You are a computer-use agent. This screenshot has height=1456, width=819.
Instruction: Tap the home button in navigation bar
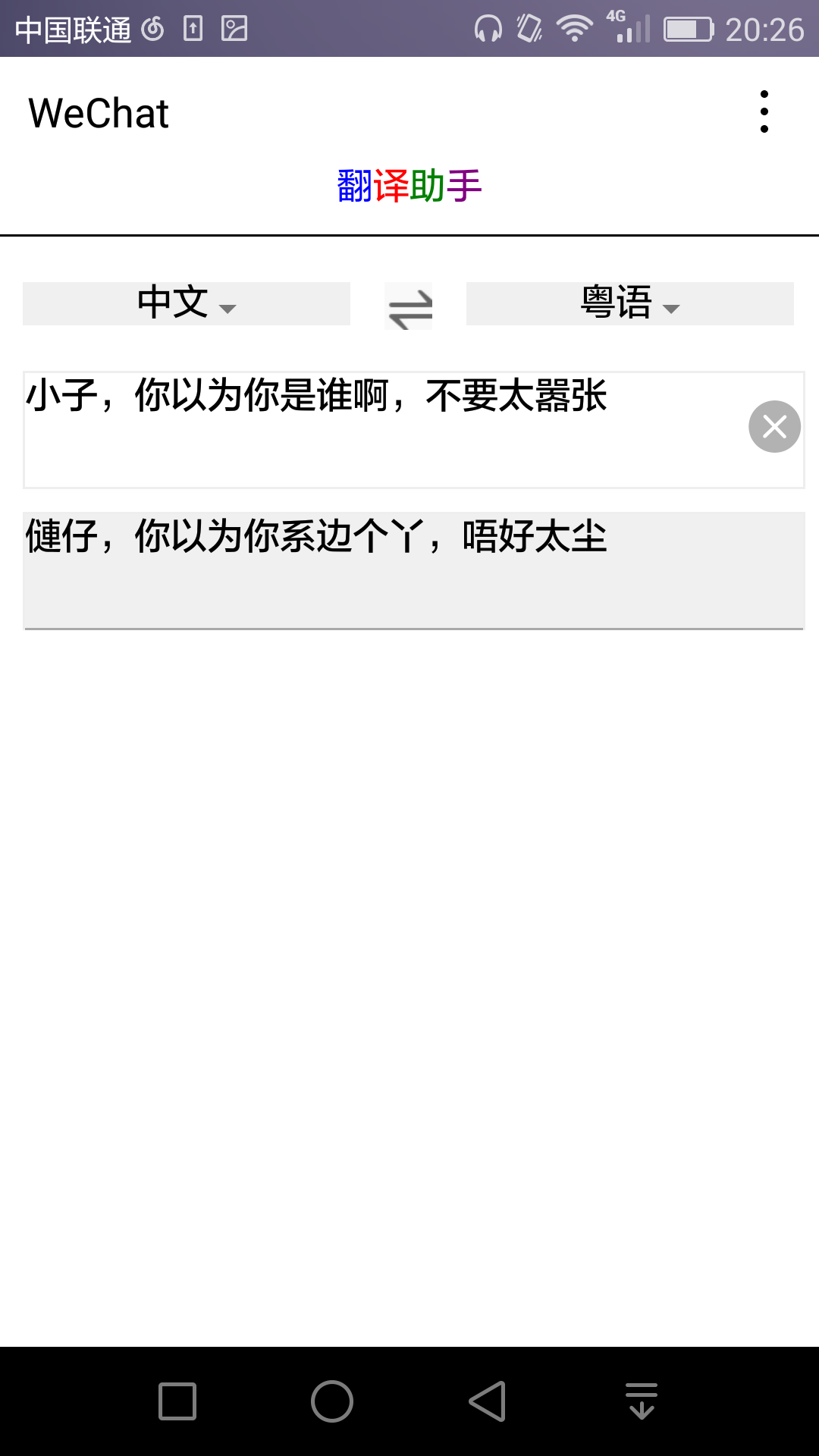332,1401
